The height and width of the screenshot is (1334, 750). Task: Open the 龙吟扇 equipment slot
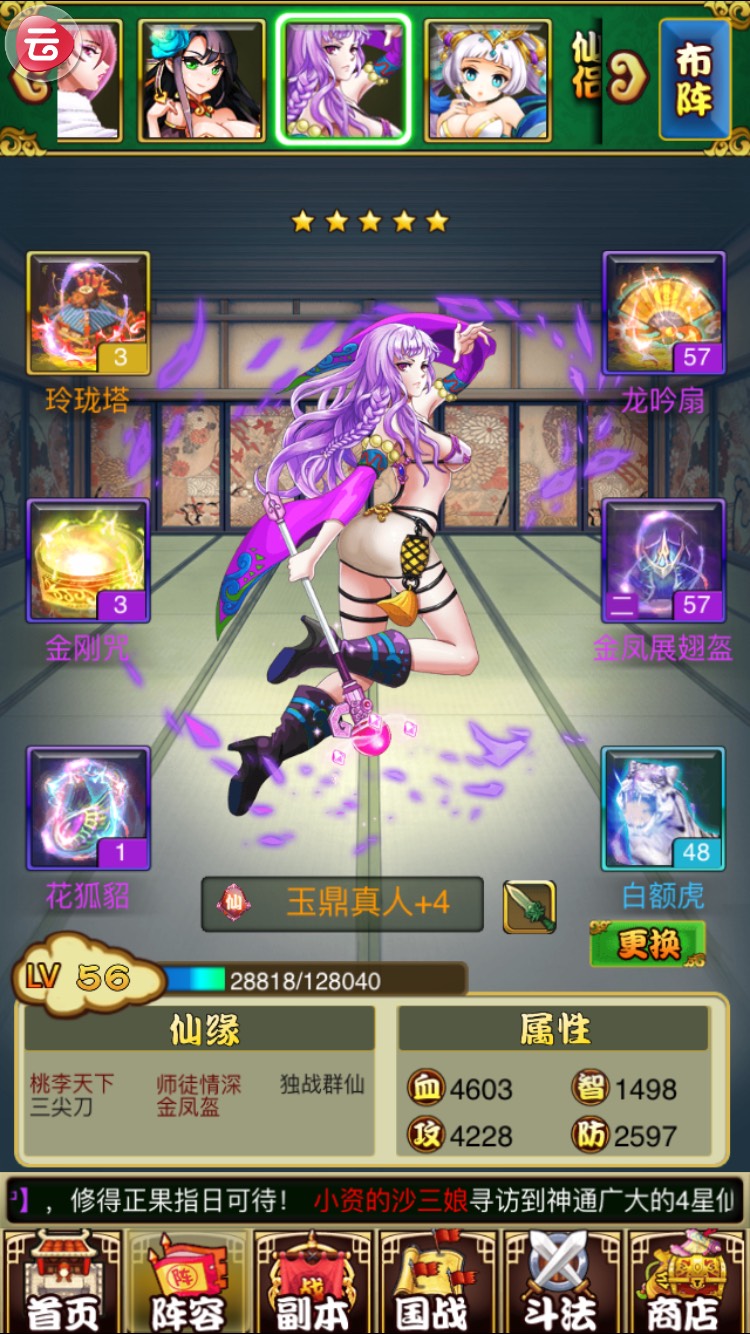(x=664, y=314)
